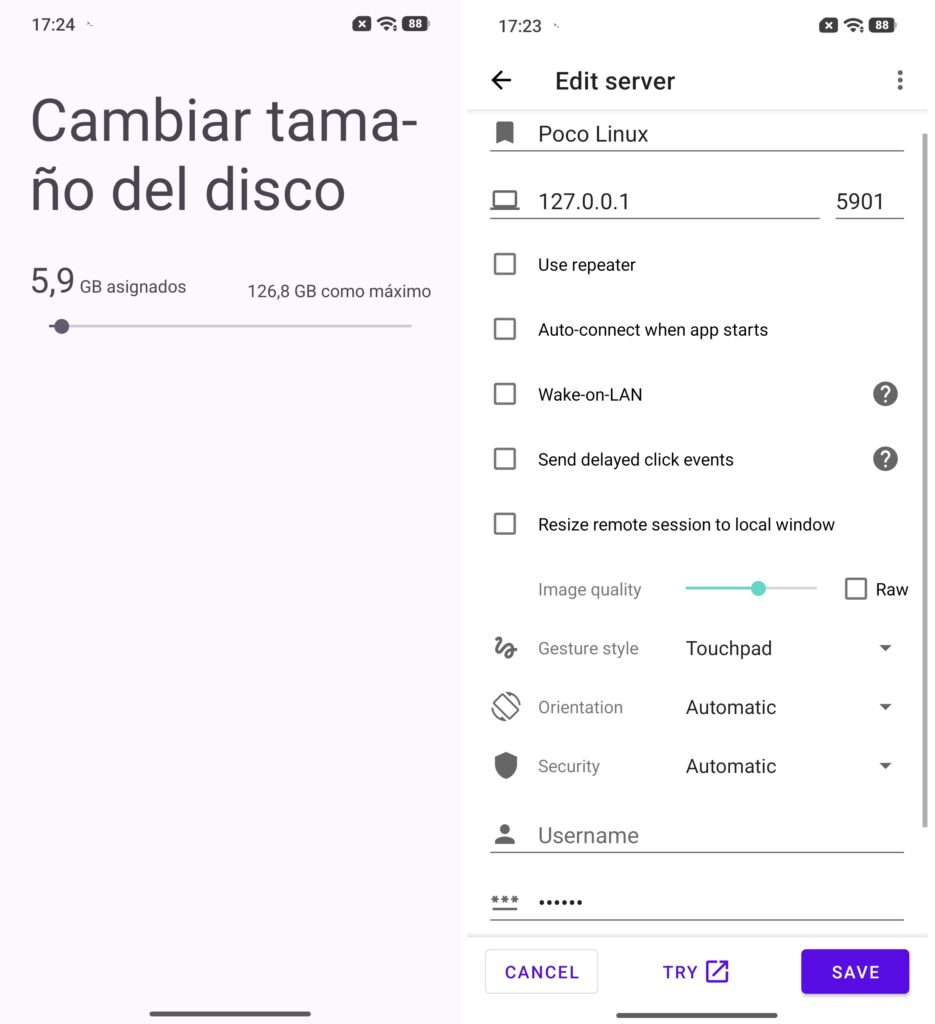
Task: Edit the port field 5901
Action: (x=869, y=202)
